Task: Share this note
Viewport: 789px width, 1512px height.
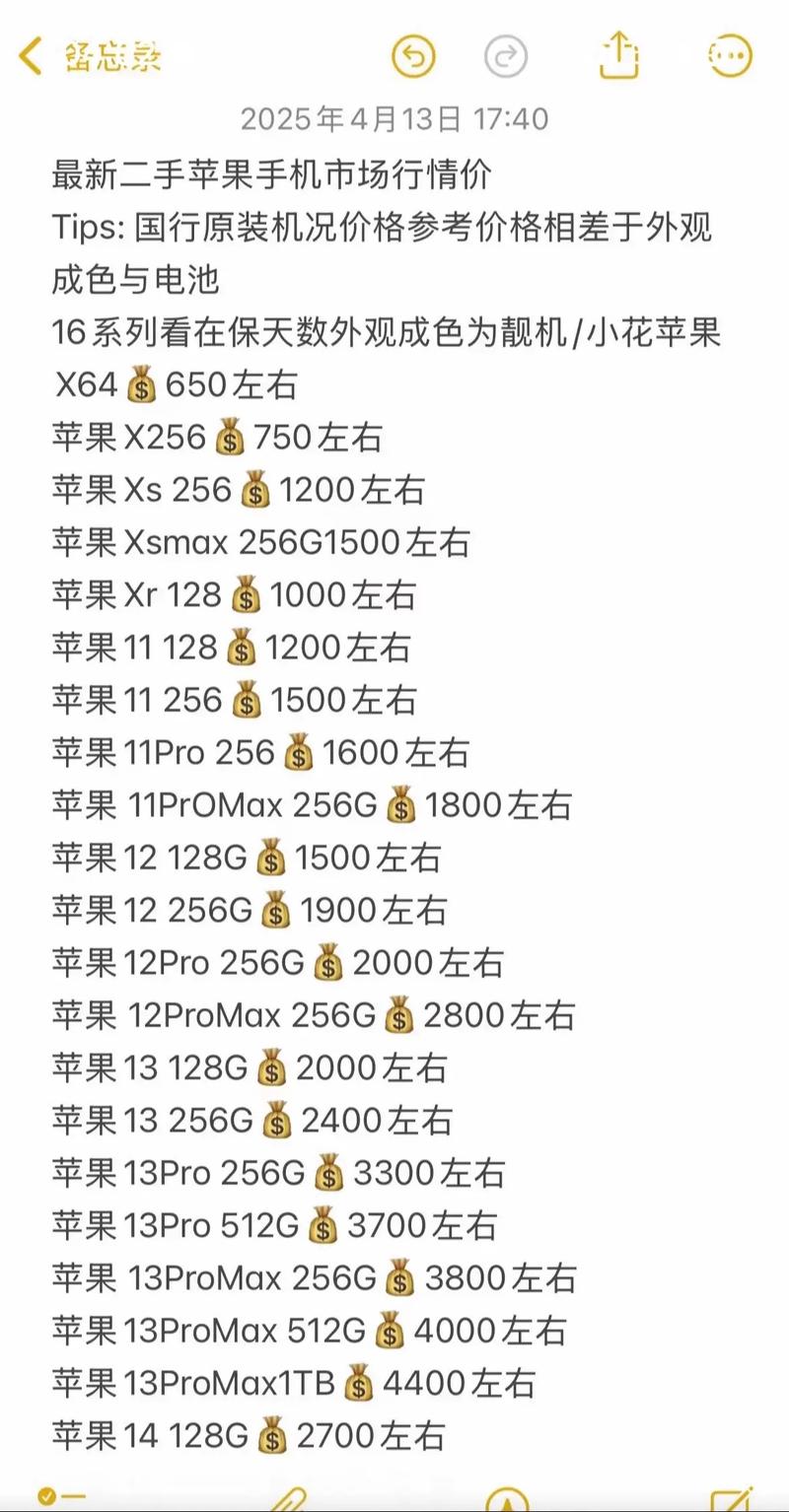Action: [x=618, y=54]
